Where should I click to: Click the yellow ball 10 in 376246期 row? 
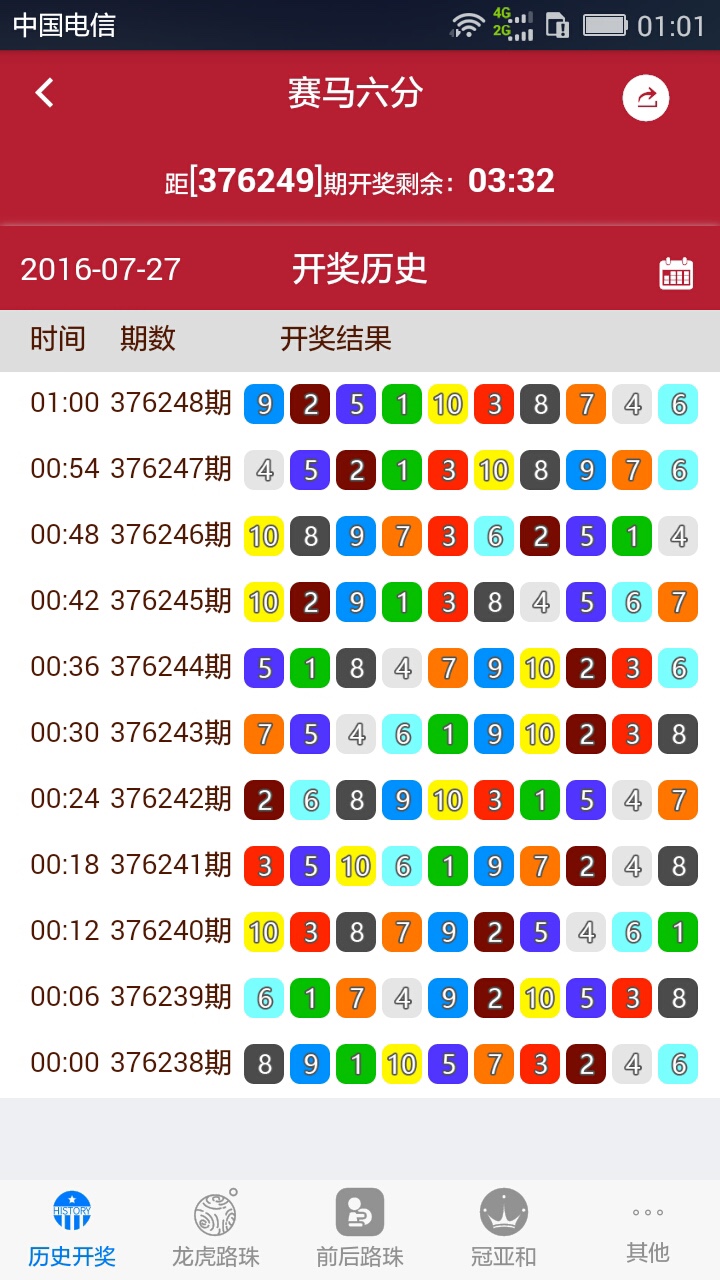(262, 536)
